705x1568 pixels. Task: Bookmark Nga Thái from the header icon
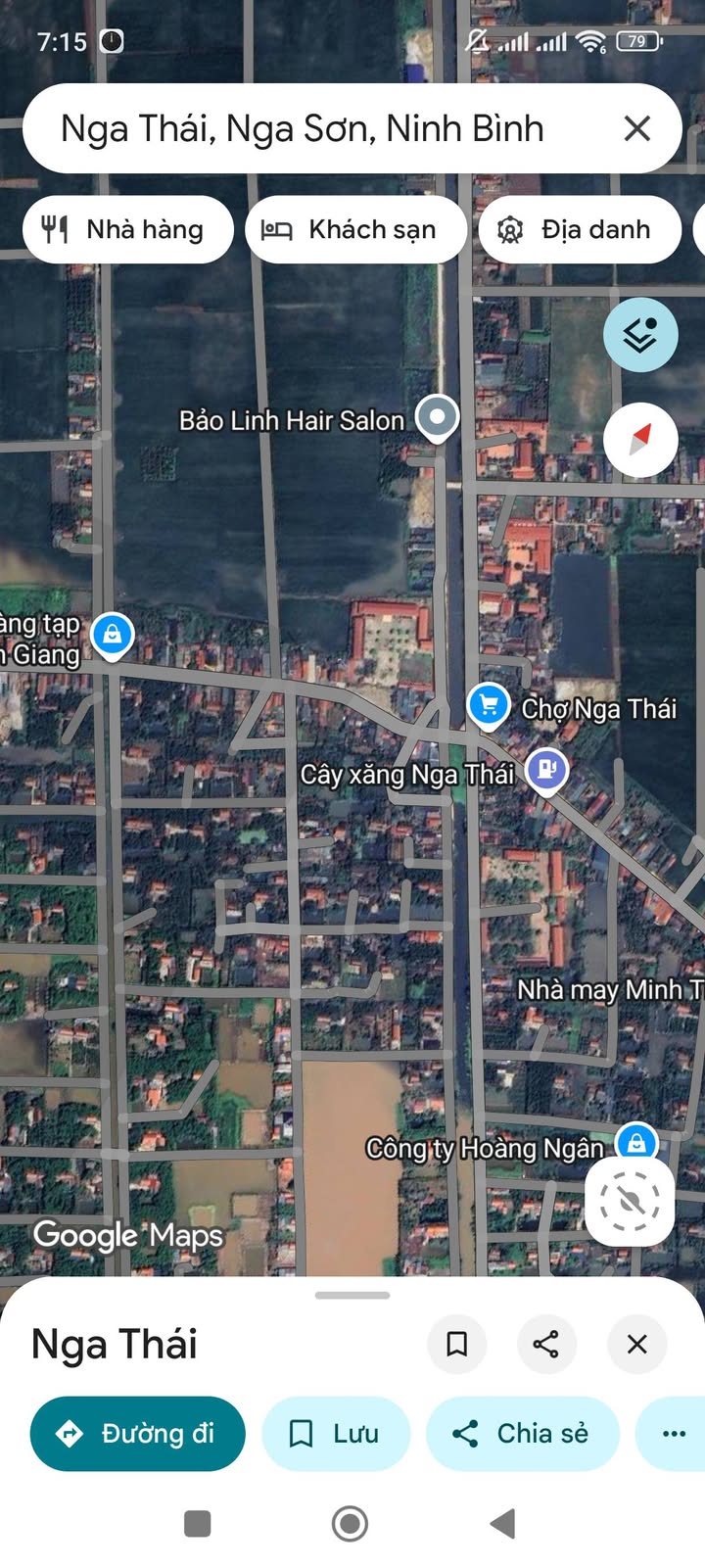coord(456,1344)
